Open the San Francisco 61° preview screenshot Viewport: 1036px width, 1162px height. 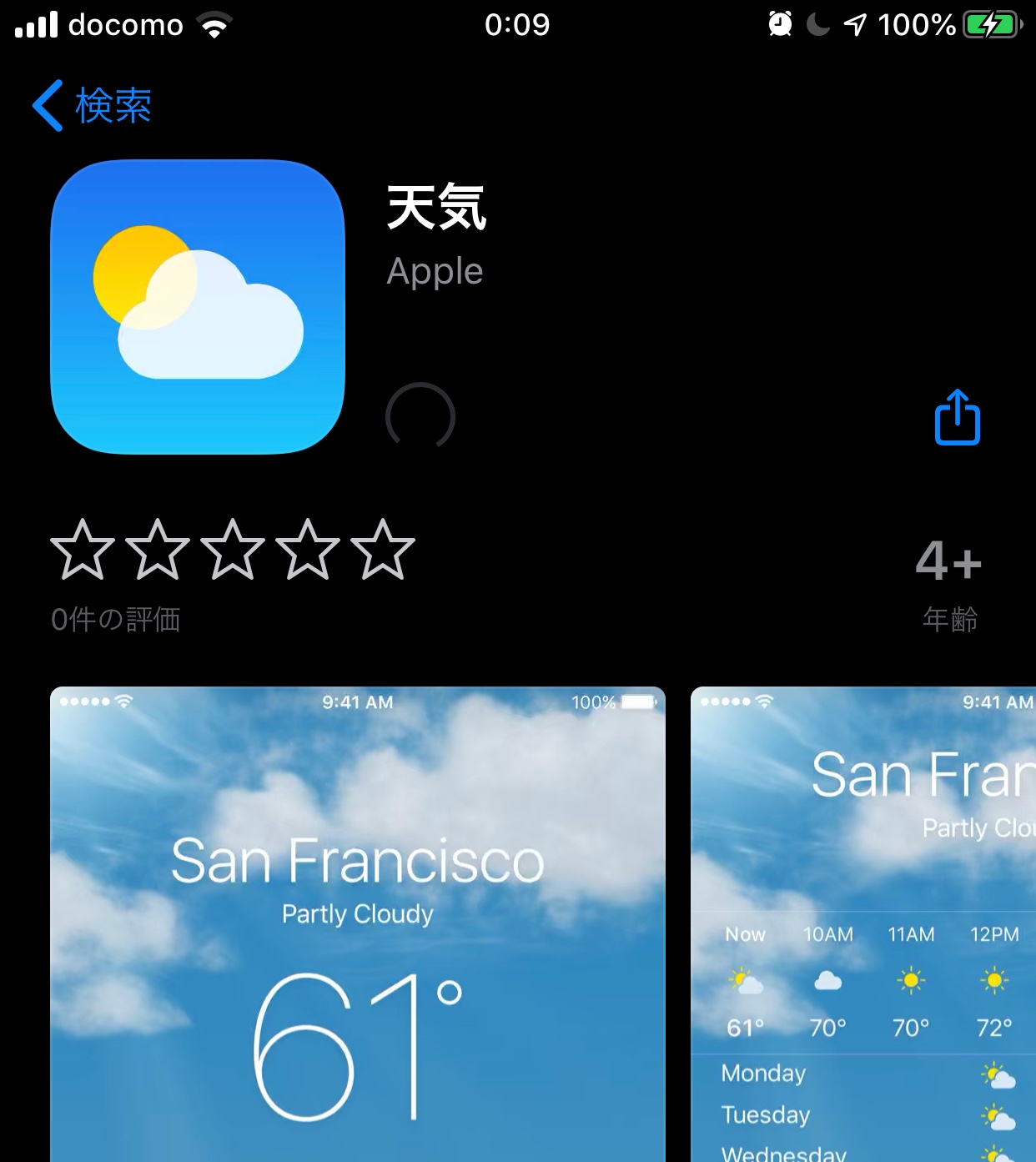(358, 923)
